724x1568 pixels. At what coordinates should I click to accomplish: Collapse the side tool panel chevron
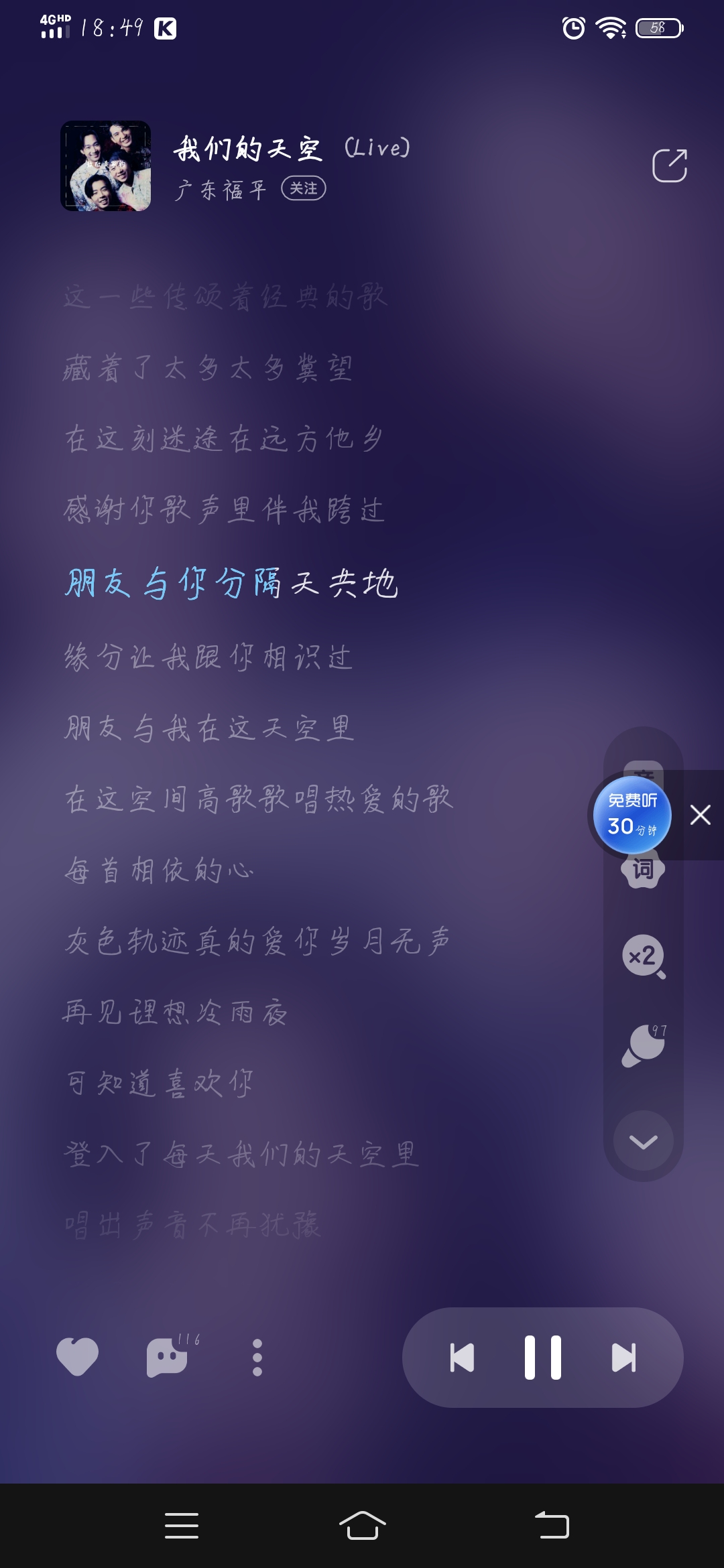point(644,1141)
